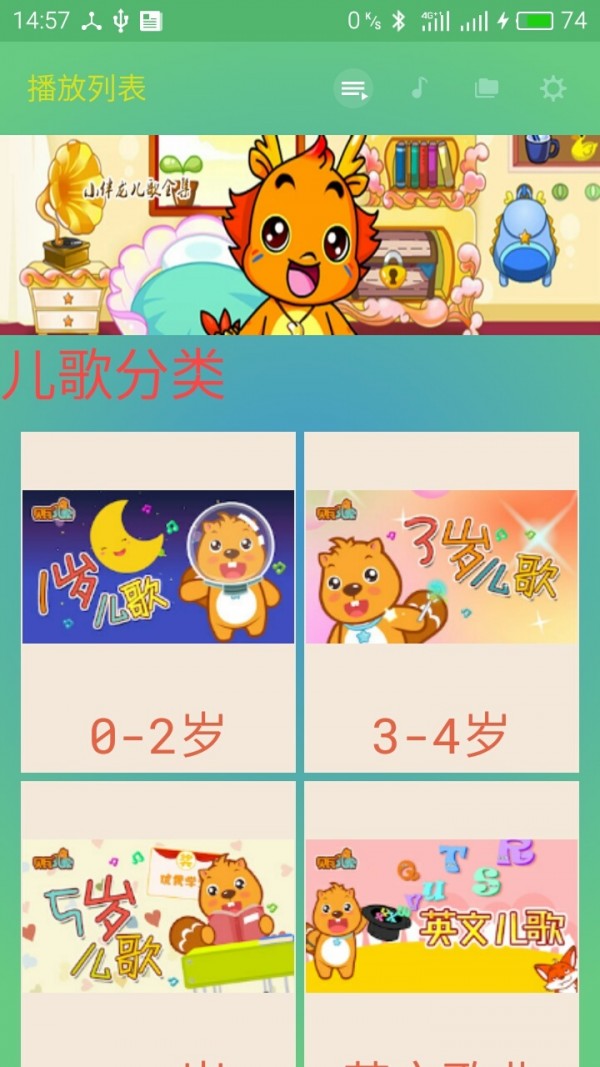Open the music note tab
The image size is (600, 1067).
pos(419,89)
